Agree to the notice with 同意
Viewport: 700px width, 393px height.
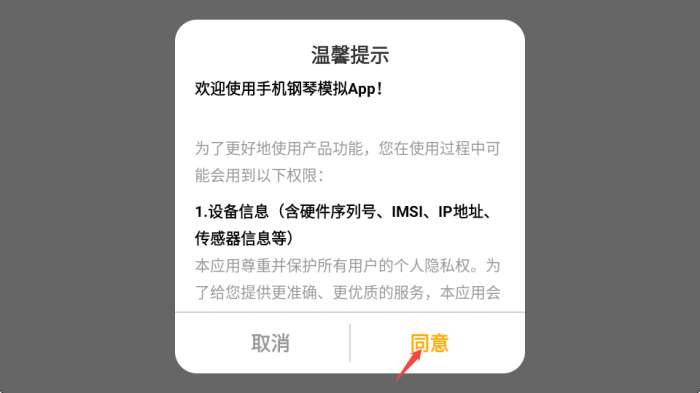pyautogui.click(x=429, y=343)
